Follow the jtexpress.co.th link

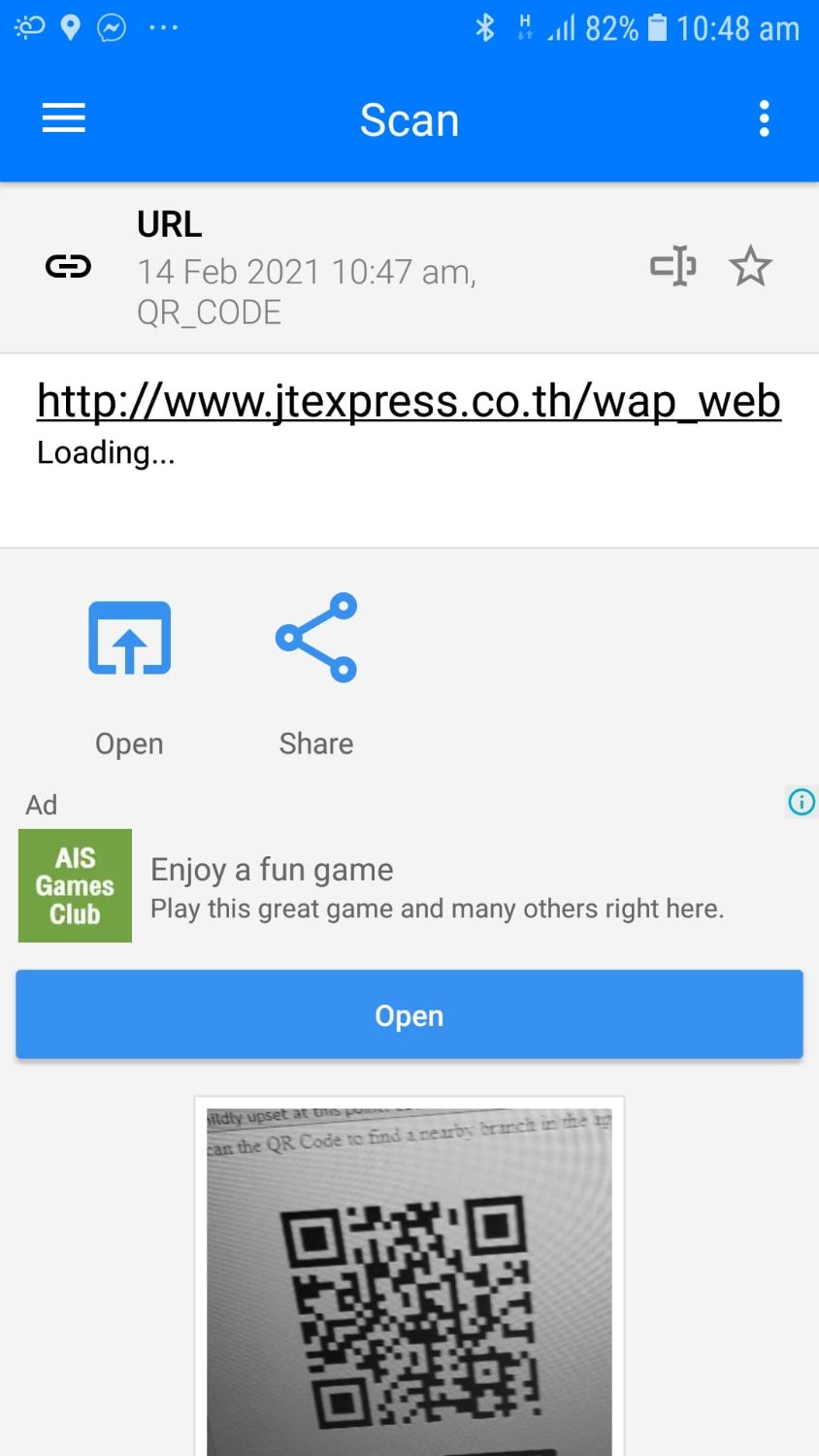point(409,401)
